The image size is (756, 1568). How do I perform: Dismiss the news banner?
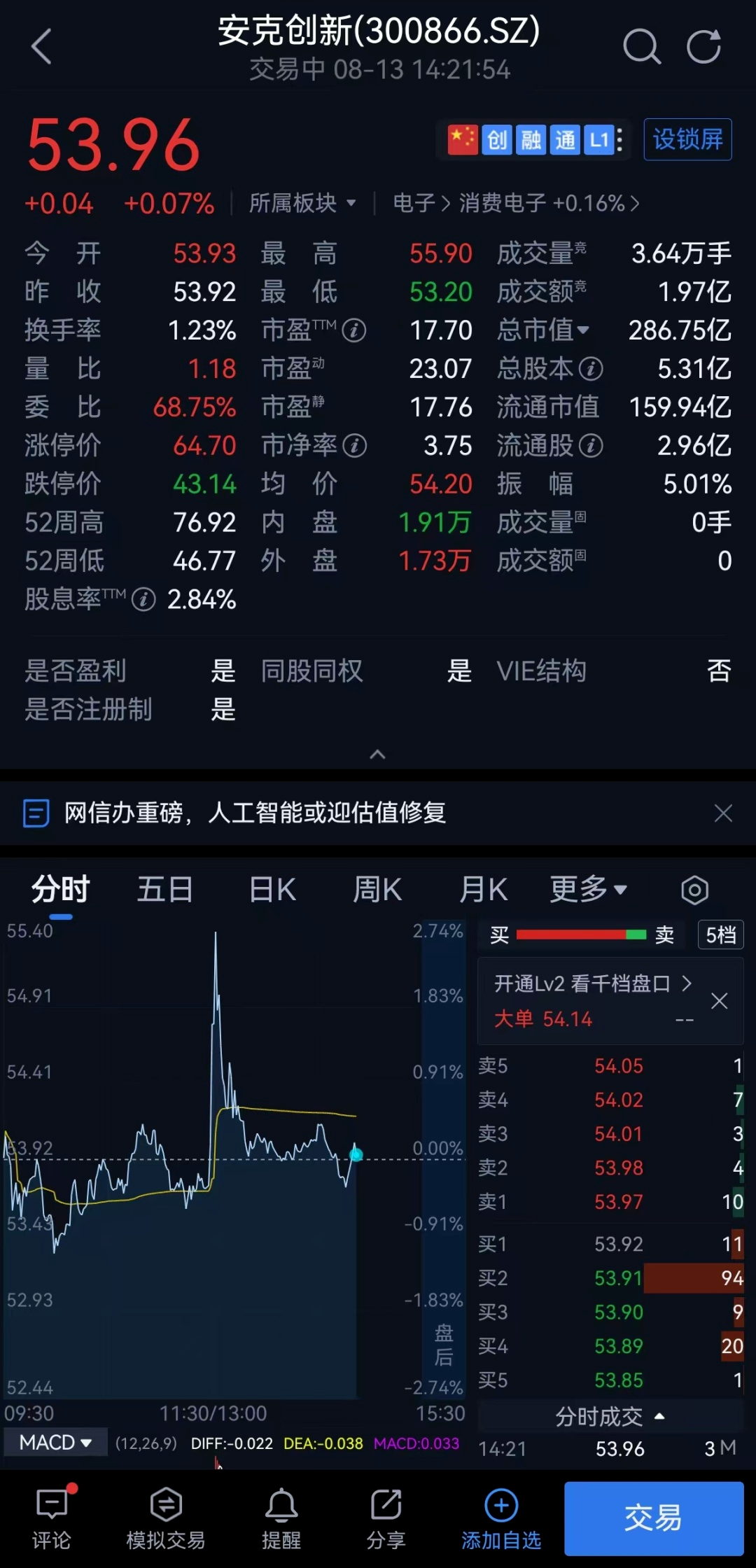pyautogui.click(x=723, y=813)
